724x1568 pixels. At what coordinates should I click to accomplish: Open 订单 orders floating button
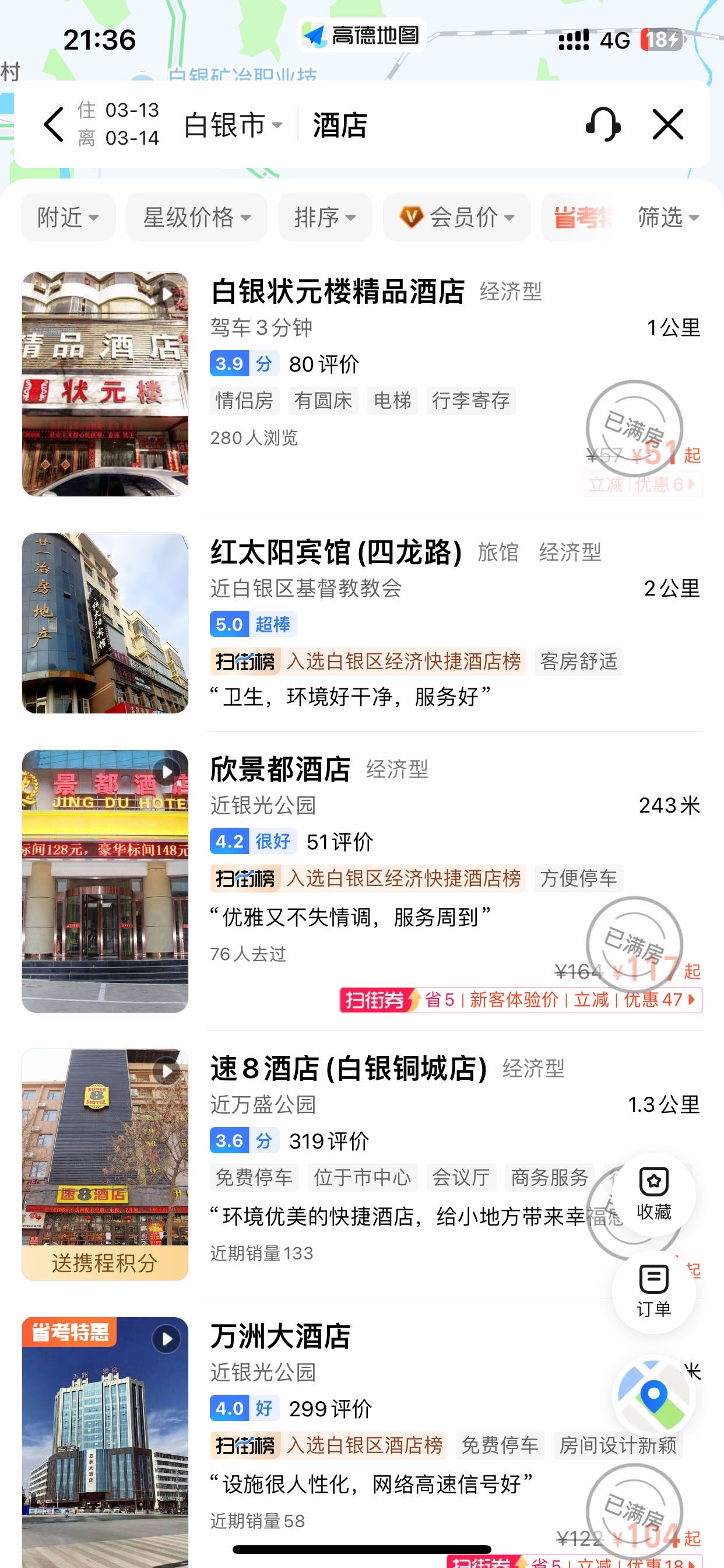[x=654, y=1291]
